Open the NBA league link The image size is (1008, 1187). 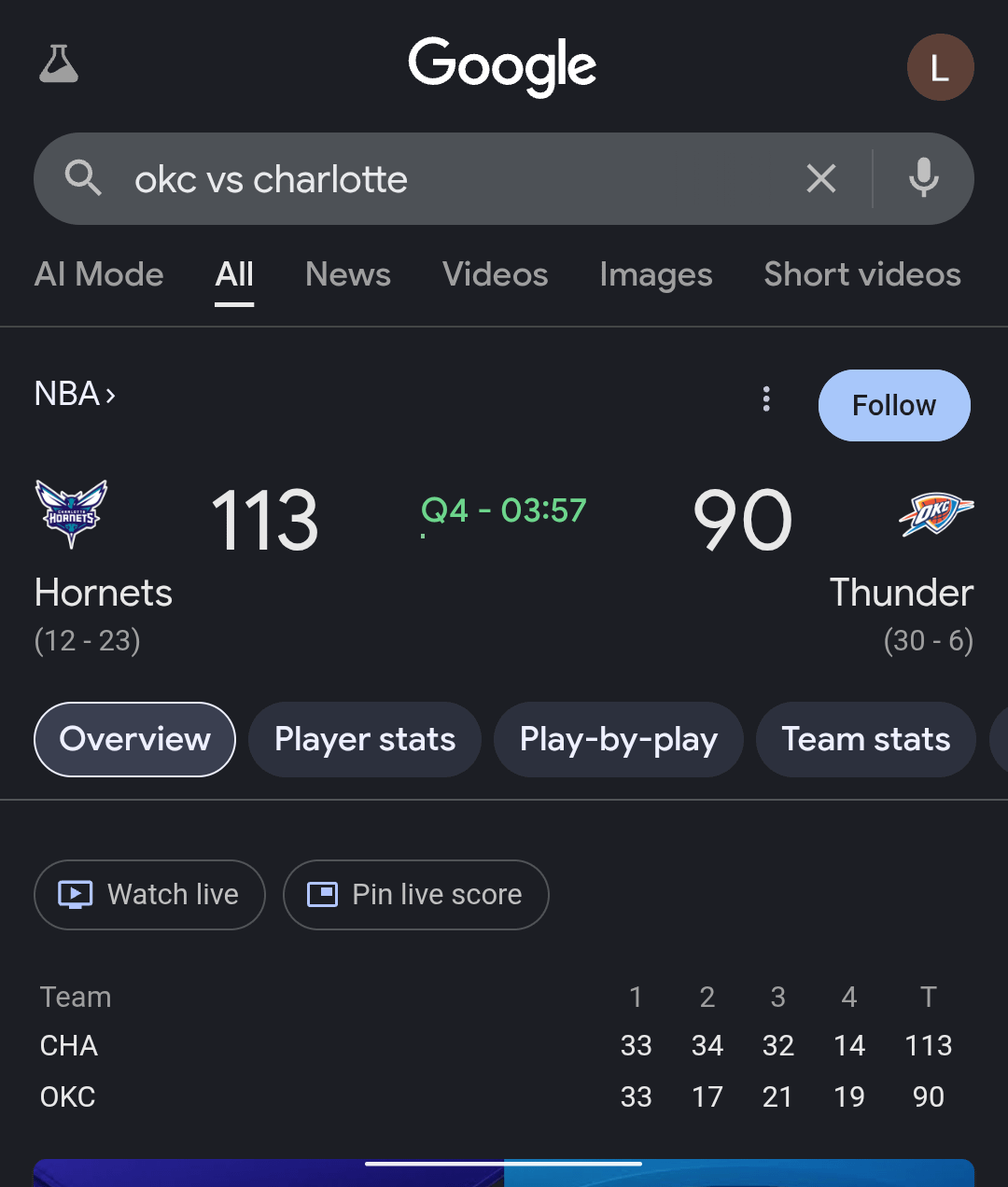pyautogui.click(x=75, y=394)
